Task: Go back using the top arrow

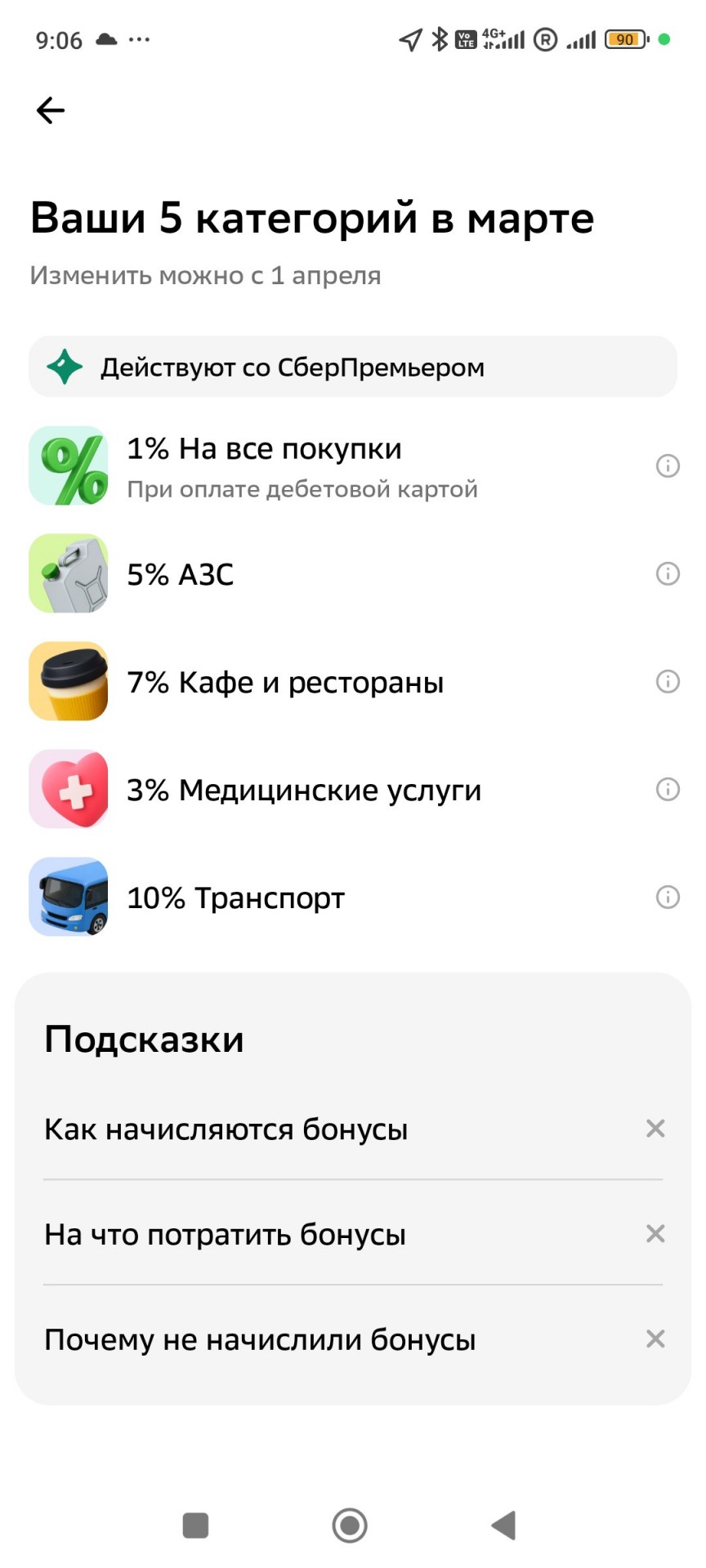Action: pos(51,110)
